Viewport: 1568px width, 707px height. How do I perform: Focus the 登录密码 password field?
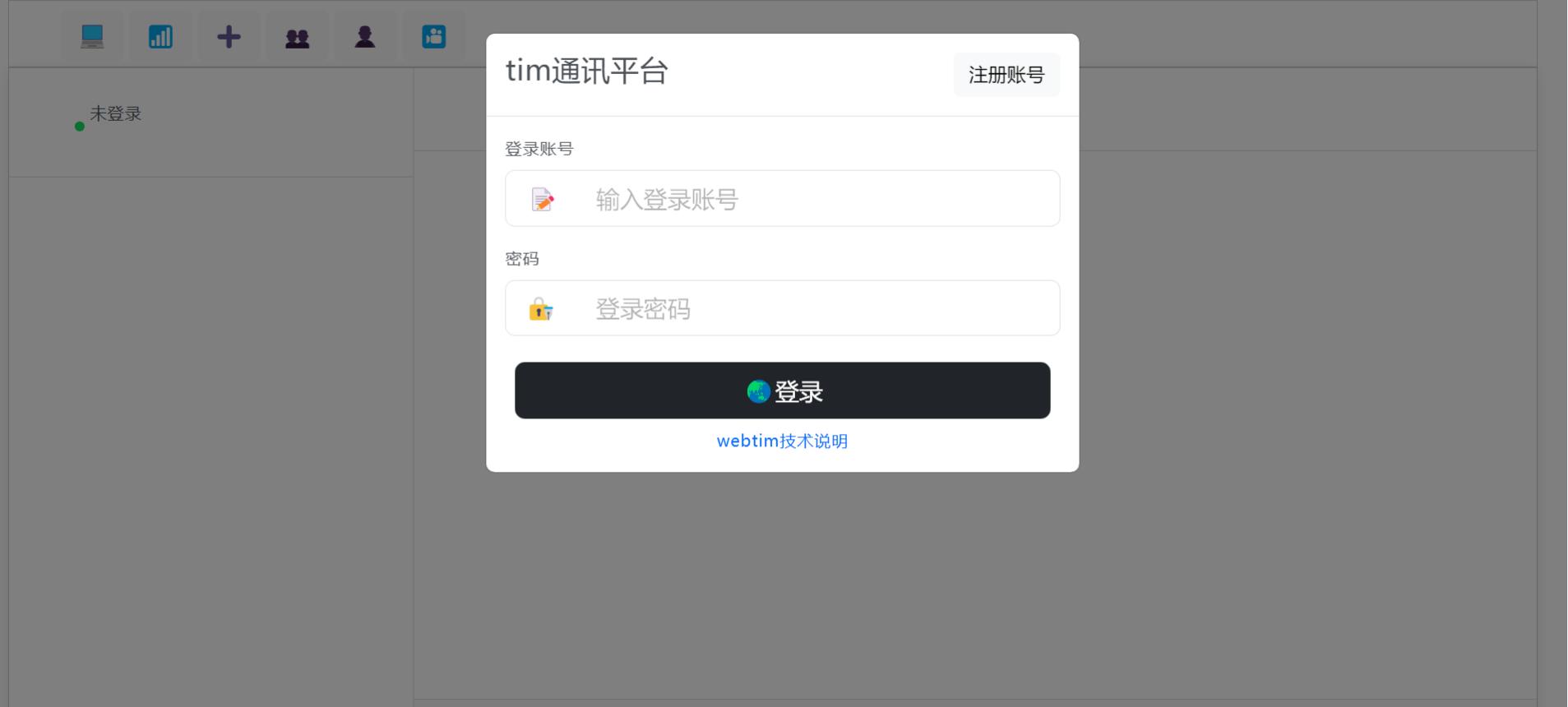(814, 308)
